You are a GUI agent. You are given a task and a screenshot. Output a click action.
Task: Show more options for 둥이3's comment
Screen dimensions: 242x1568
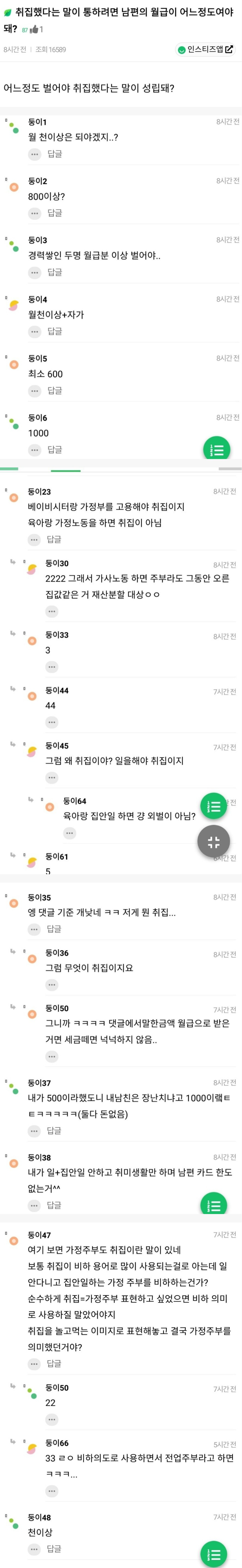point(35,272)
